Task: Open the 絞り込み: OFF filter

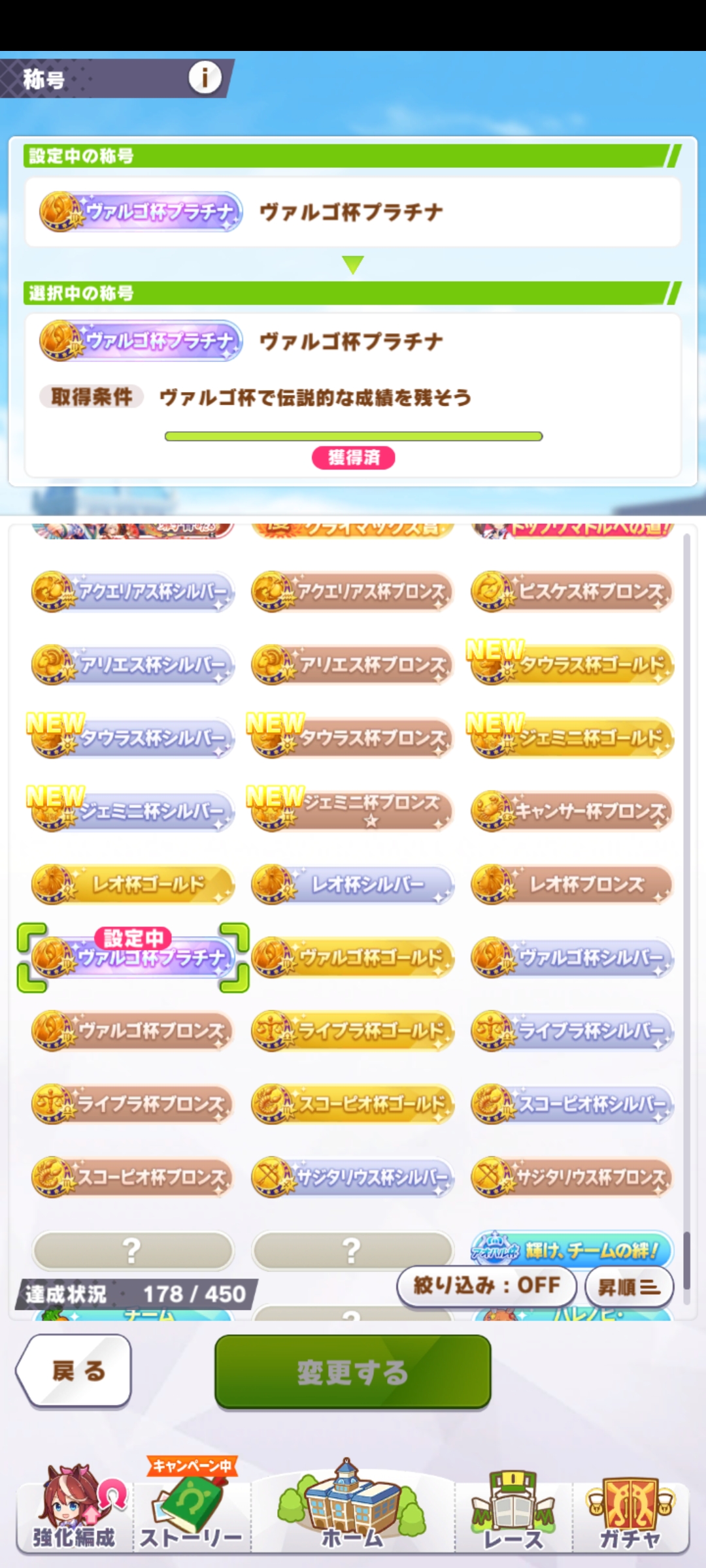Action: tap(486, 1286)
